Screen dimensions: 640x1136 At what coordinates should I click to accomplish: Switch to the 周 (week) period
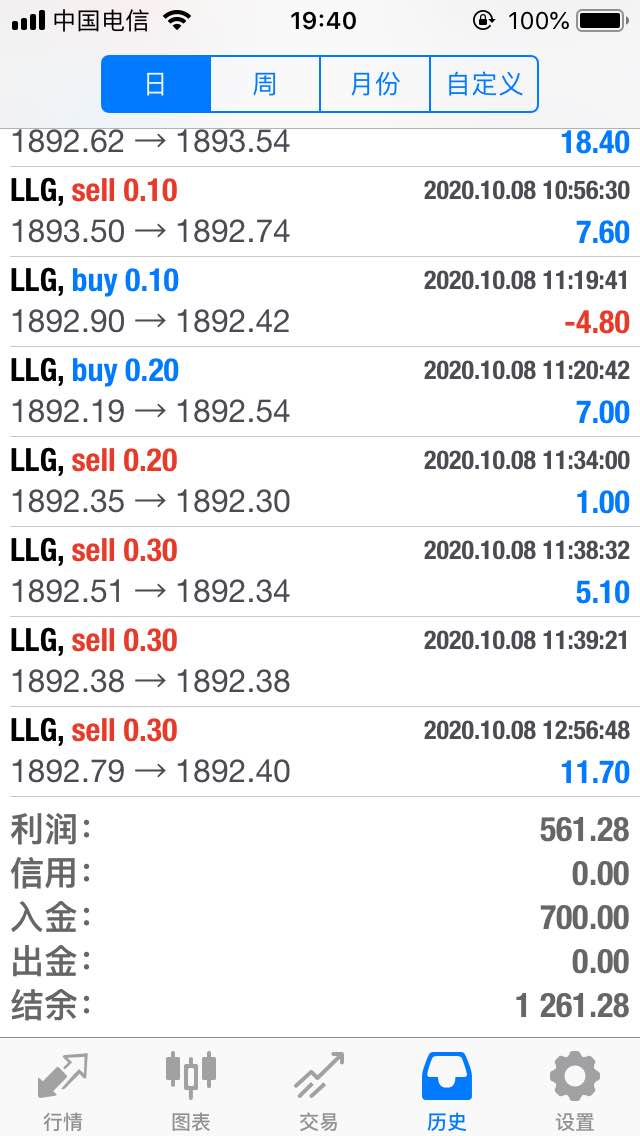265,84
